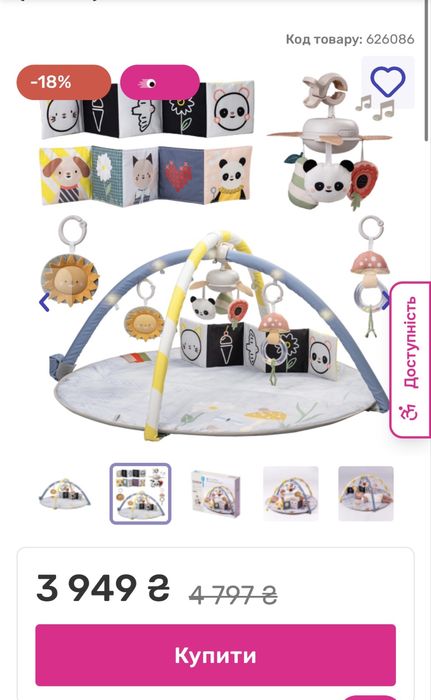The width and height of the screenshot is (431, 700).
Task: Select the fourth gallery thumbnail
Action: point(291,494)
